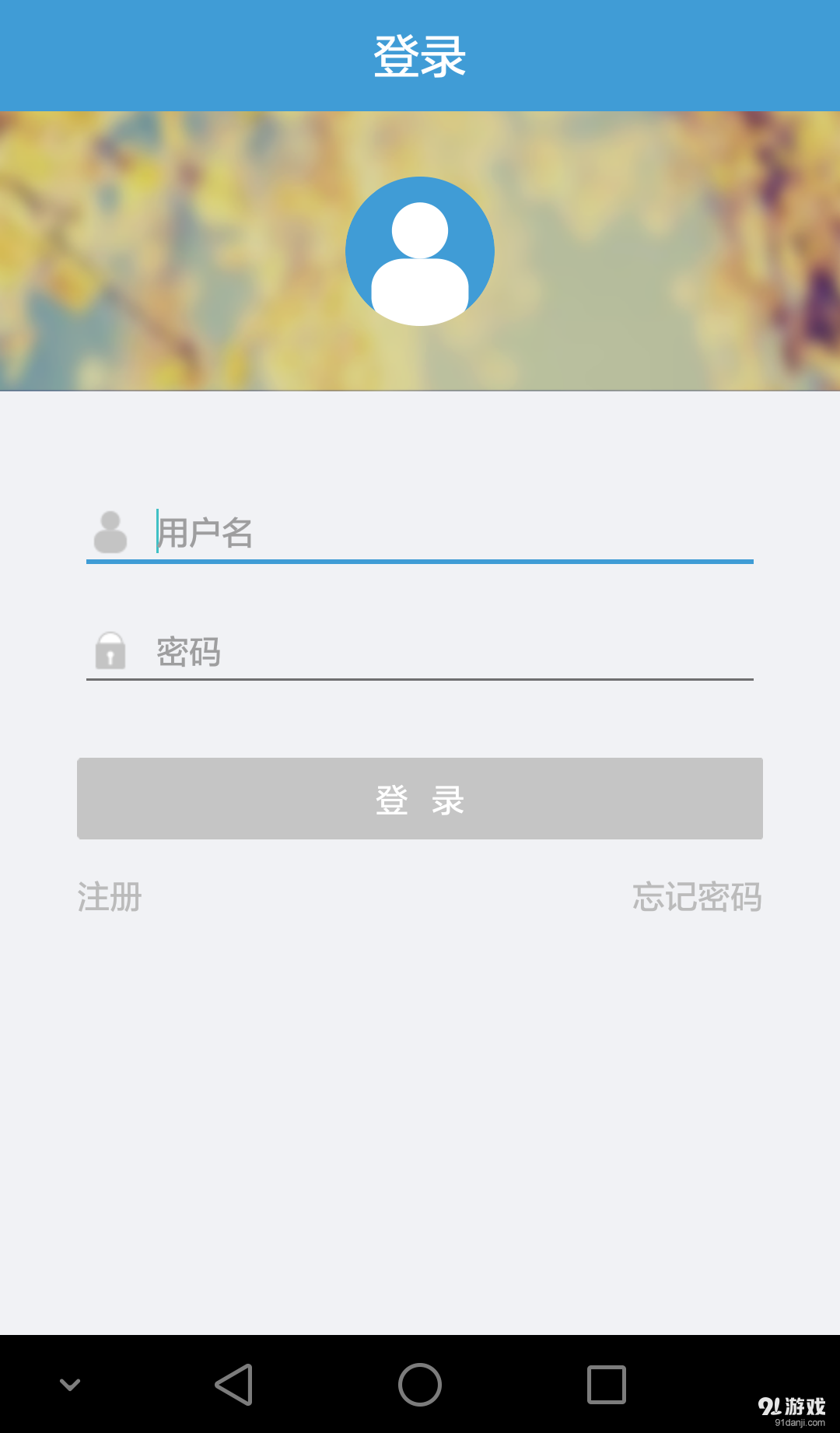Click the padlock icon beside password field
This screenshot has width=840, height=1433.
tap(110, 652)
